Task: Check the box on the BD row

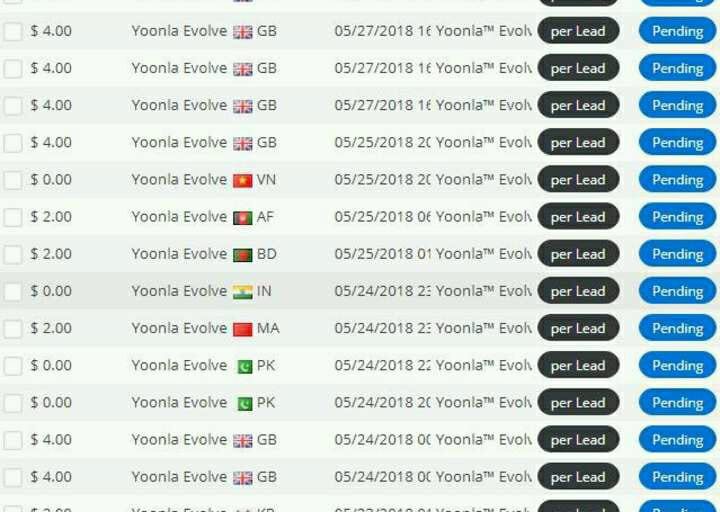Action: [x=12, y=255]
